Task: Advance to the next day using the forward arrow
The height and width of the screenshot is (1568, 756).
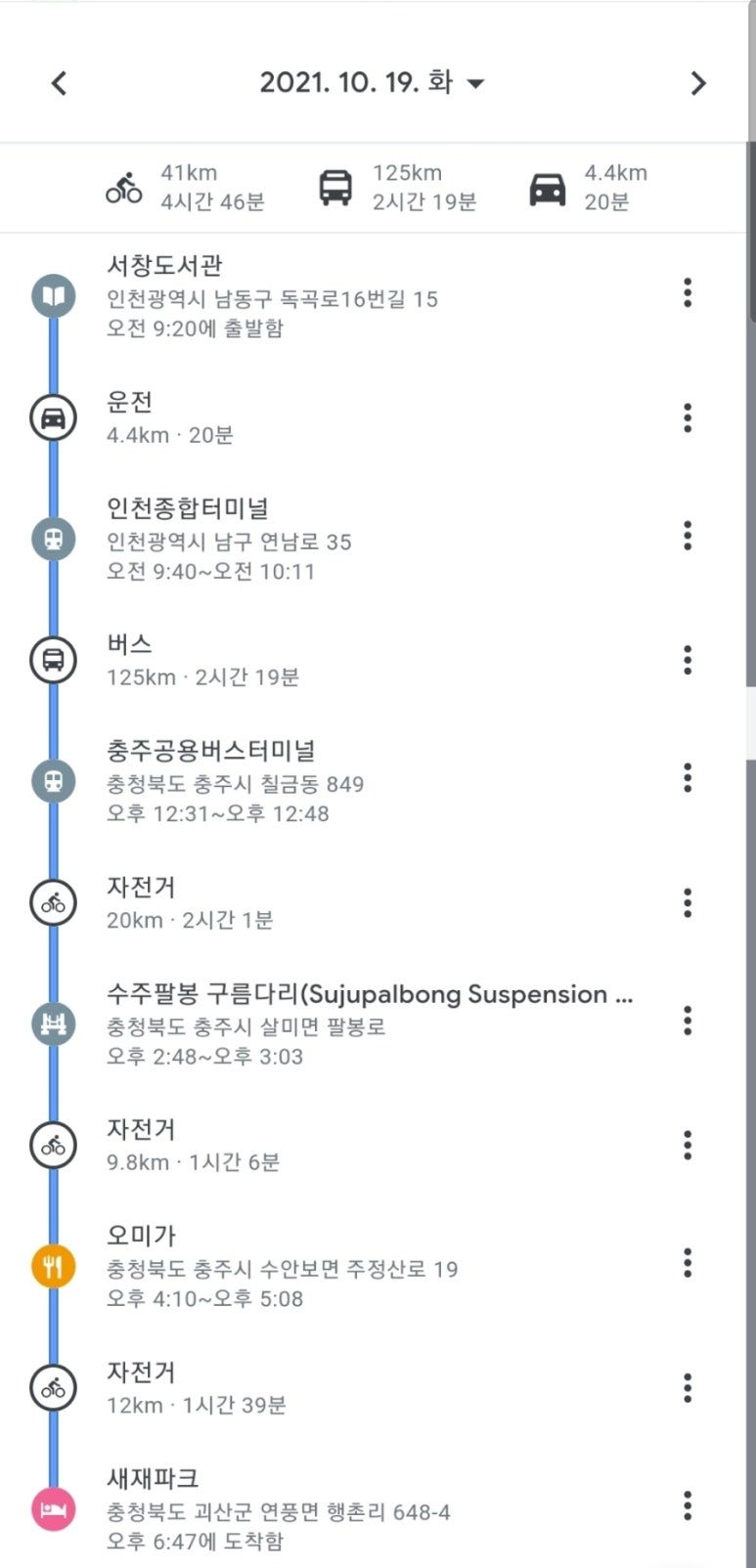Action: point(697,83)
